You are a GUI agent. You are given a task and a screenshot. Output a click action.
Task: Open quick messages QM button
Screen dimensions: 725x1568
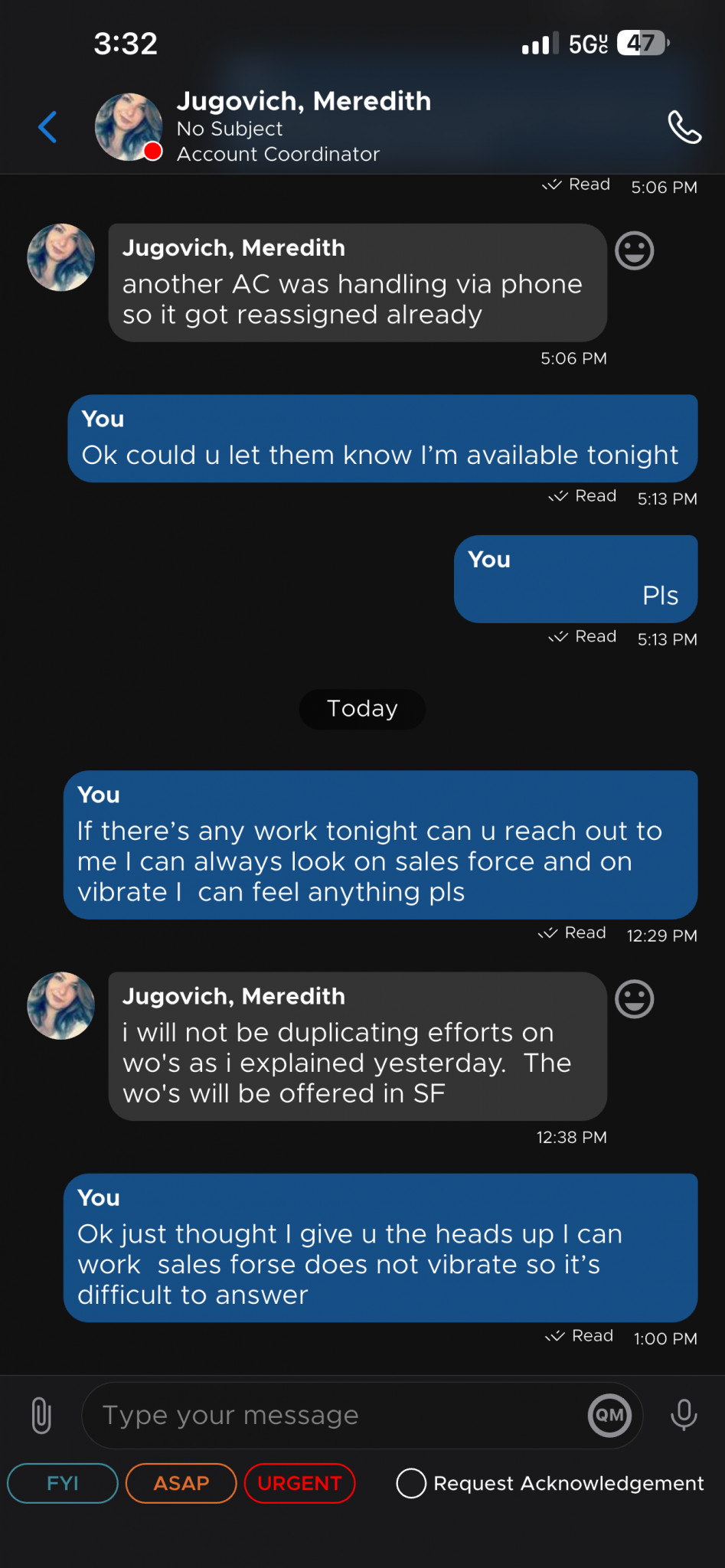tap(609, 1415)
